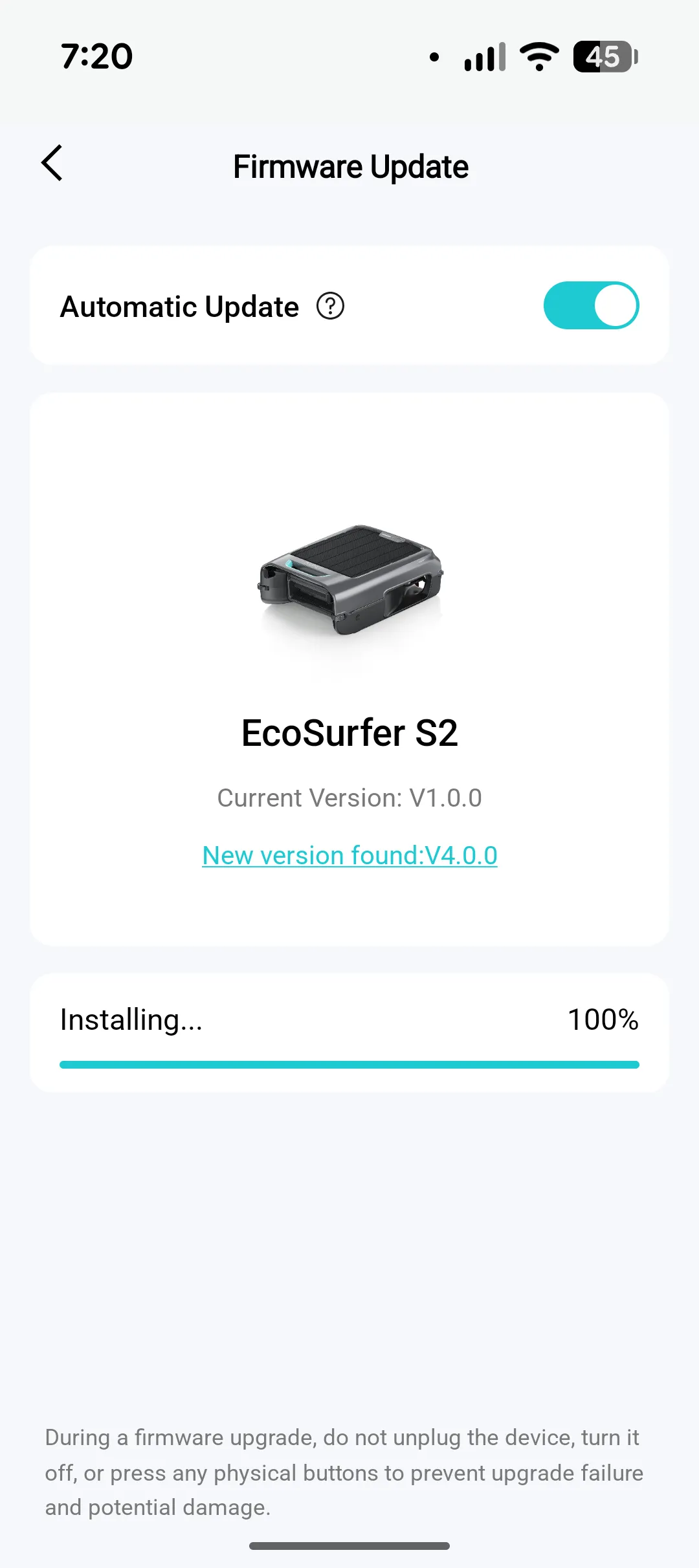Open the Automatic Update help icon
This screenshot has height=1568, width=699.
tap(330, 306)
